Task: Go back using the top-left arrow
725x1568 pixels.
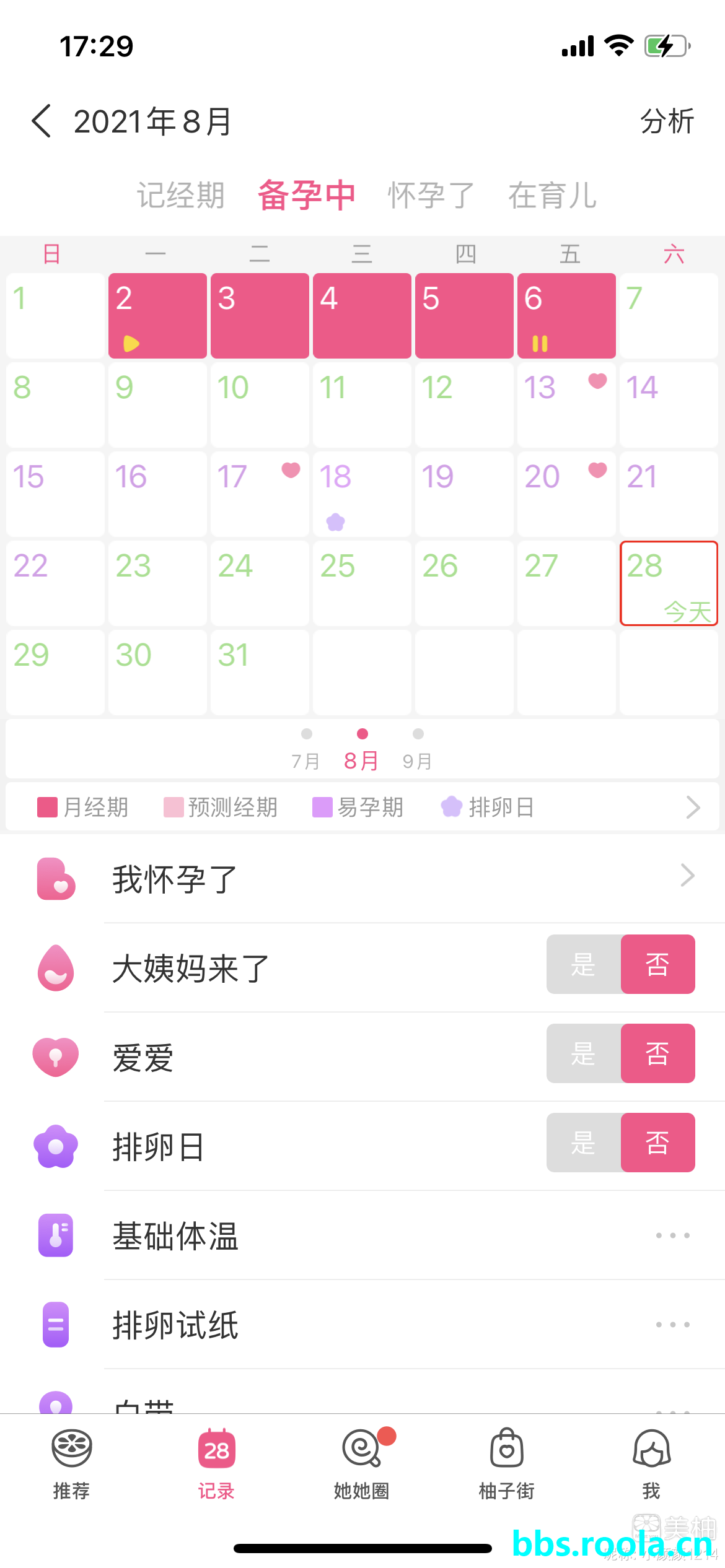Action: pyautogui.click(x=42, y=121)
